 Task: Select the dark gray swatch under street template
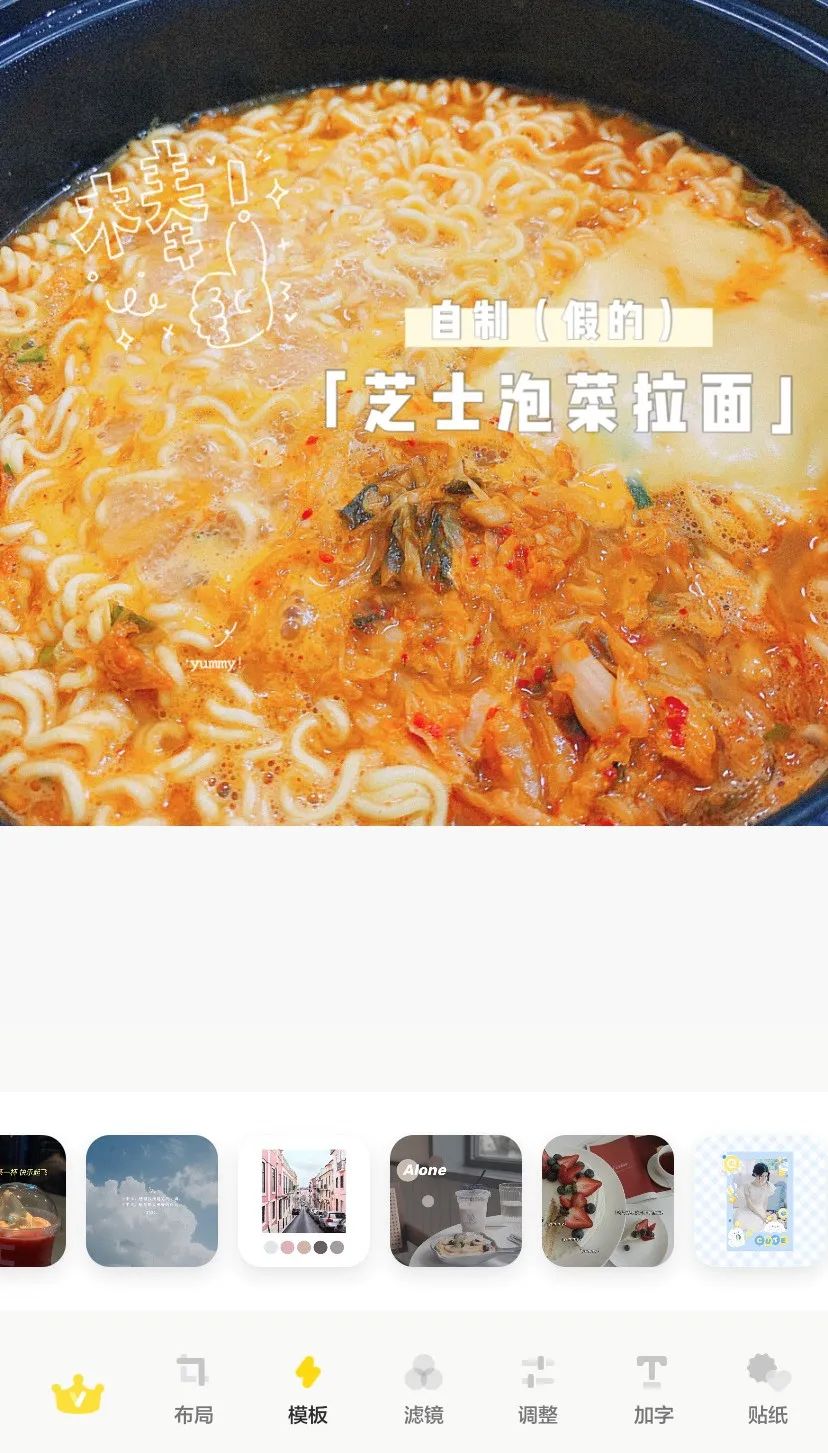[x=320, y=1247]
